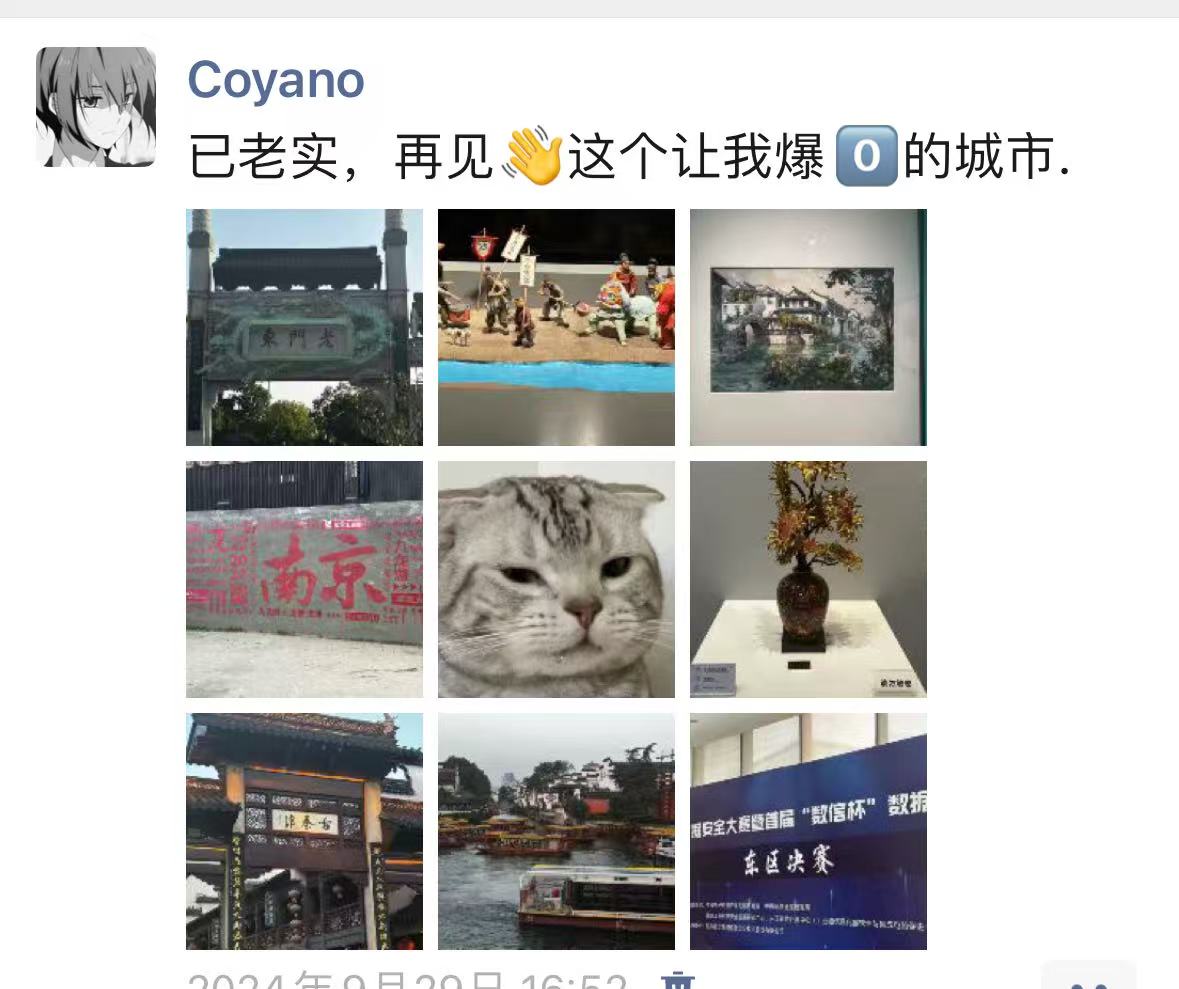Open the Coyano username link

(x=276, y=80)
